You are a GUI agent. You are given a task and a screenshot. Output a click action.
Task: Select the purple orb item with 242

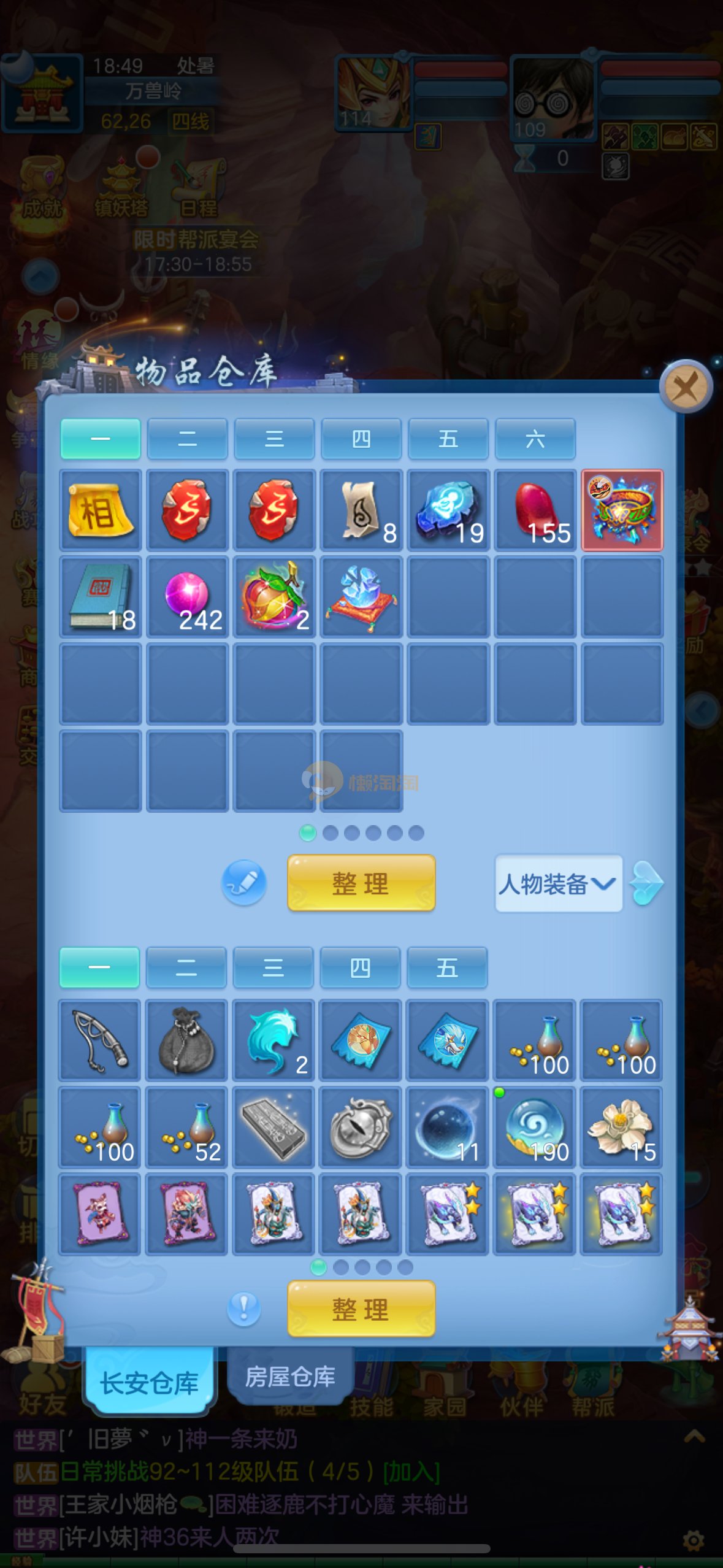tap(187, 597)
